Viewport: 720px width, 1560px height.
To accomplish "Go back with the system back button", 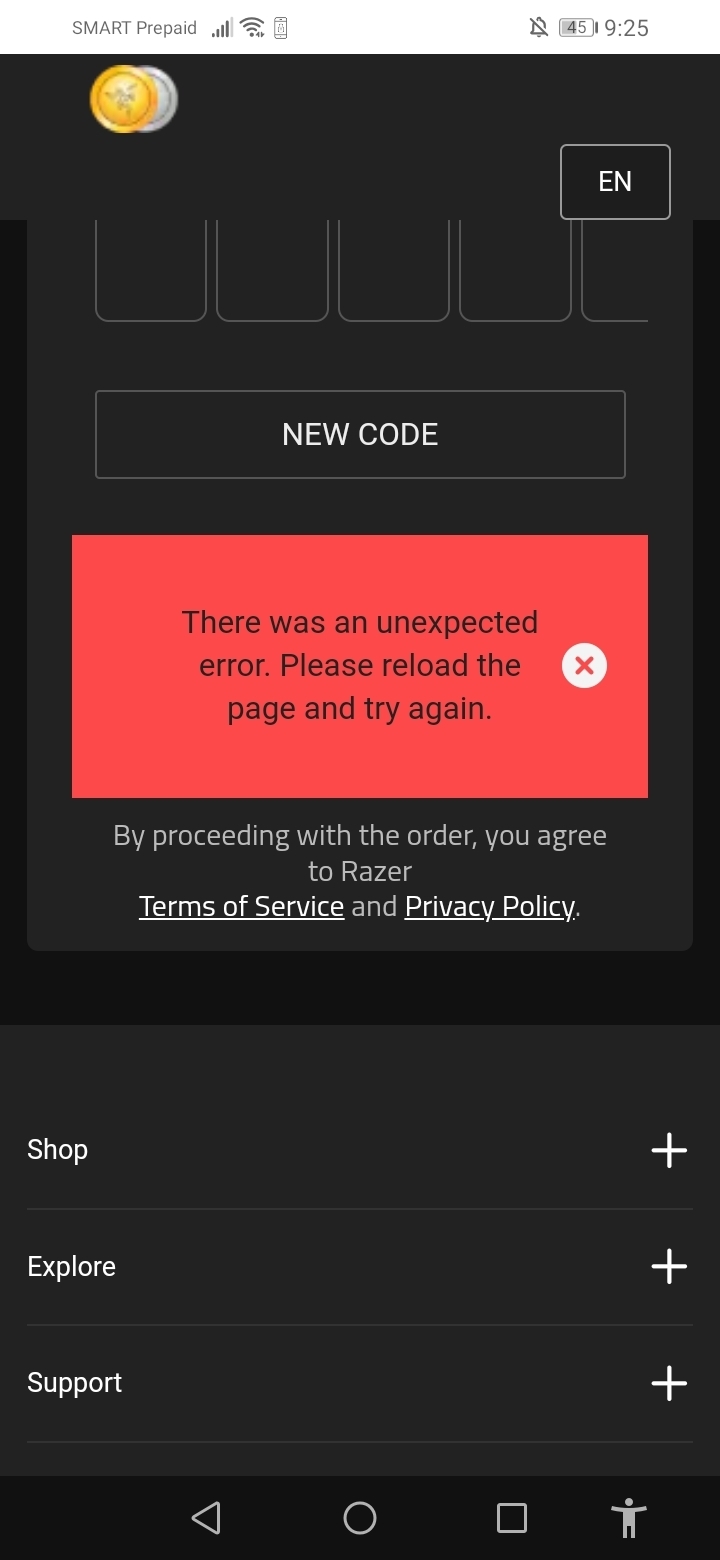I will [x=206, y=1518].
